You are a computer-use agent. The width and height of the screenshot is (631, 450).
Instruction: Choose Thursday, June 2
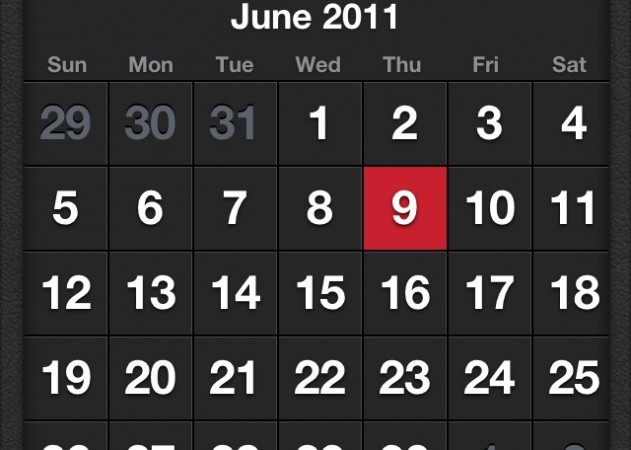coord(404,124)
